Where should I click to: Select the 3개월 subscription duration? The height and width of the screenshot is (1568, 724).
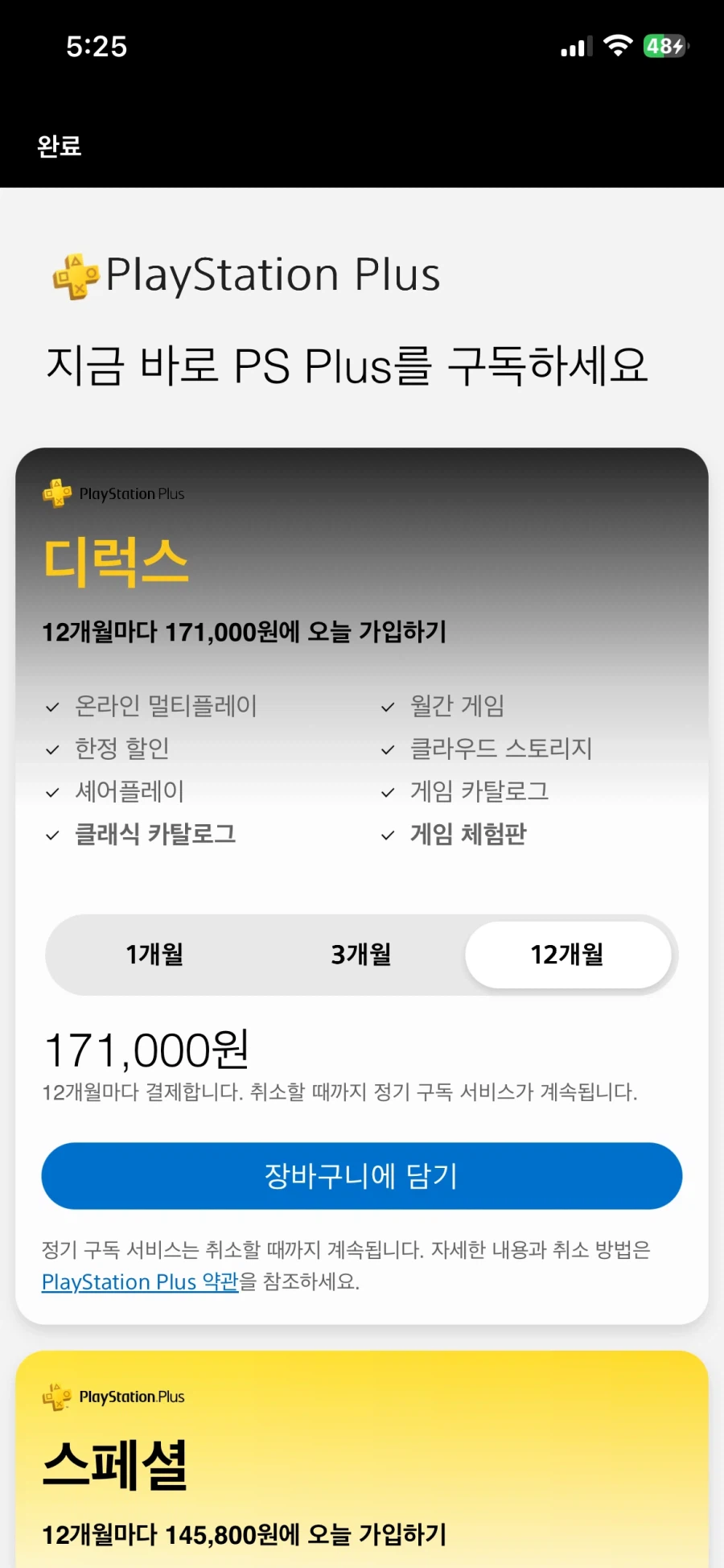point(360,955)
